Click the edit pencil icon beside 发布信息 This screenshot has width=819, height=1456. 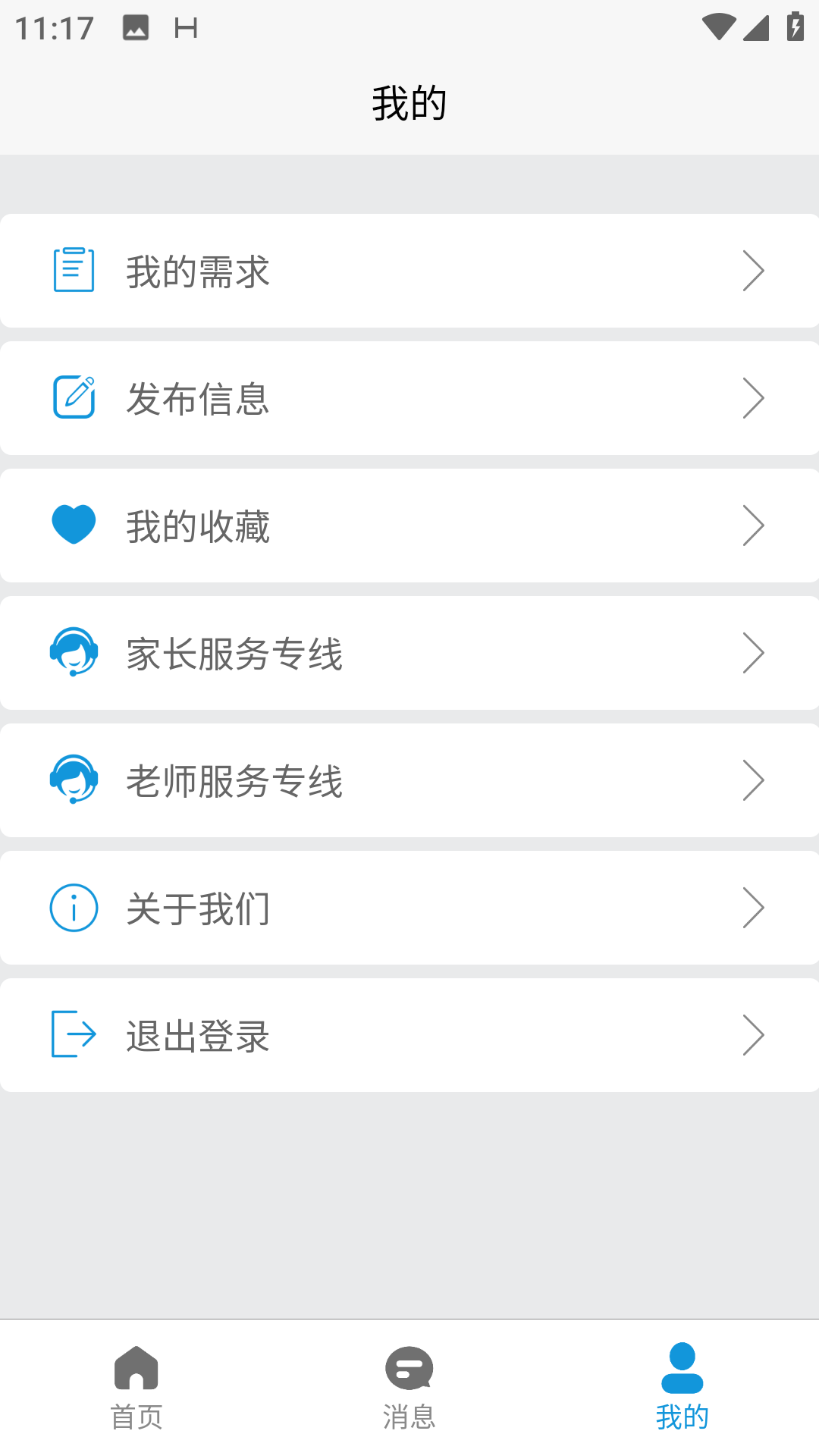pyautogui.click(x=73, y=397)
